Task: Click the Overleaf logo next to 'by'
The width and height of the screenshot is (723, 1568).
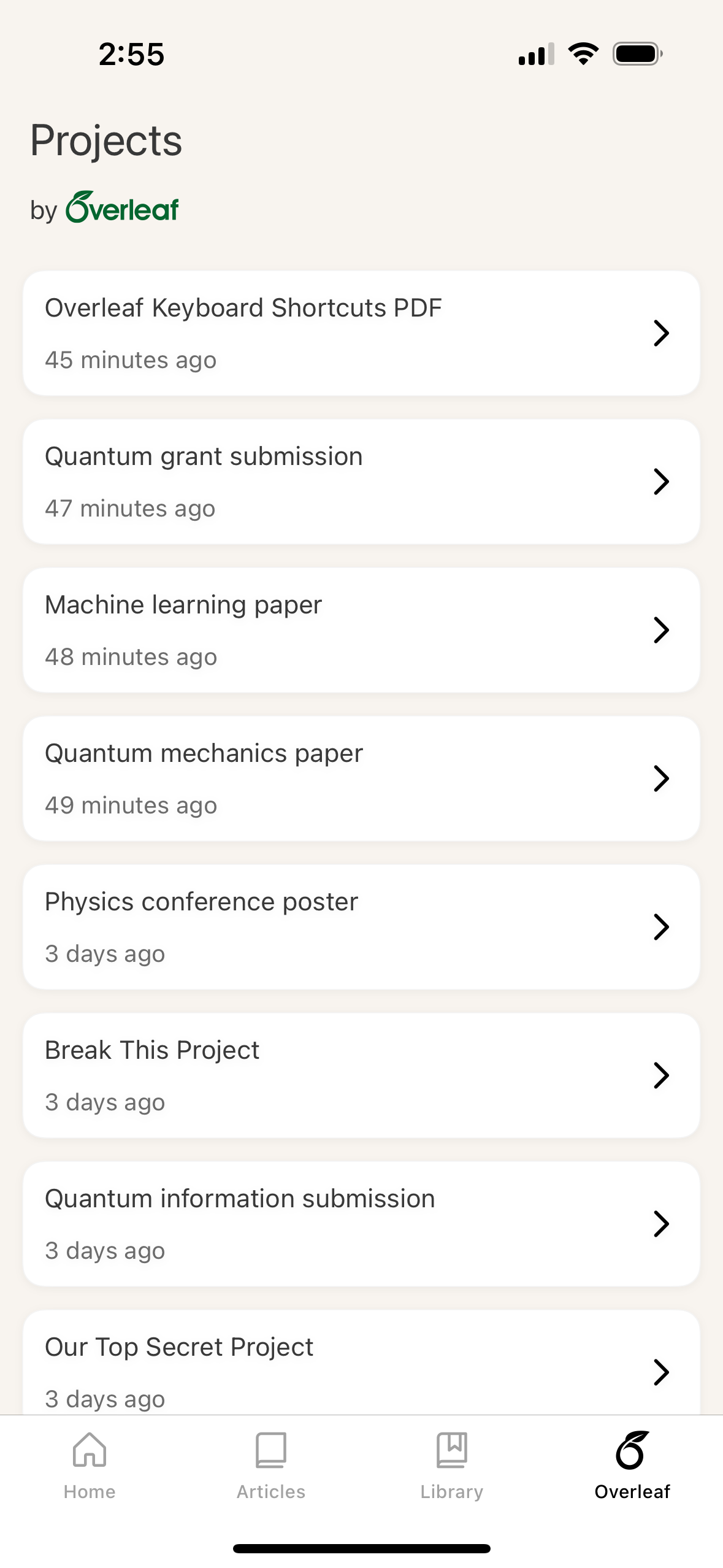Action: [121, 207]
